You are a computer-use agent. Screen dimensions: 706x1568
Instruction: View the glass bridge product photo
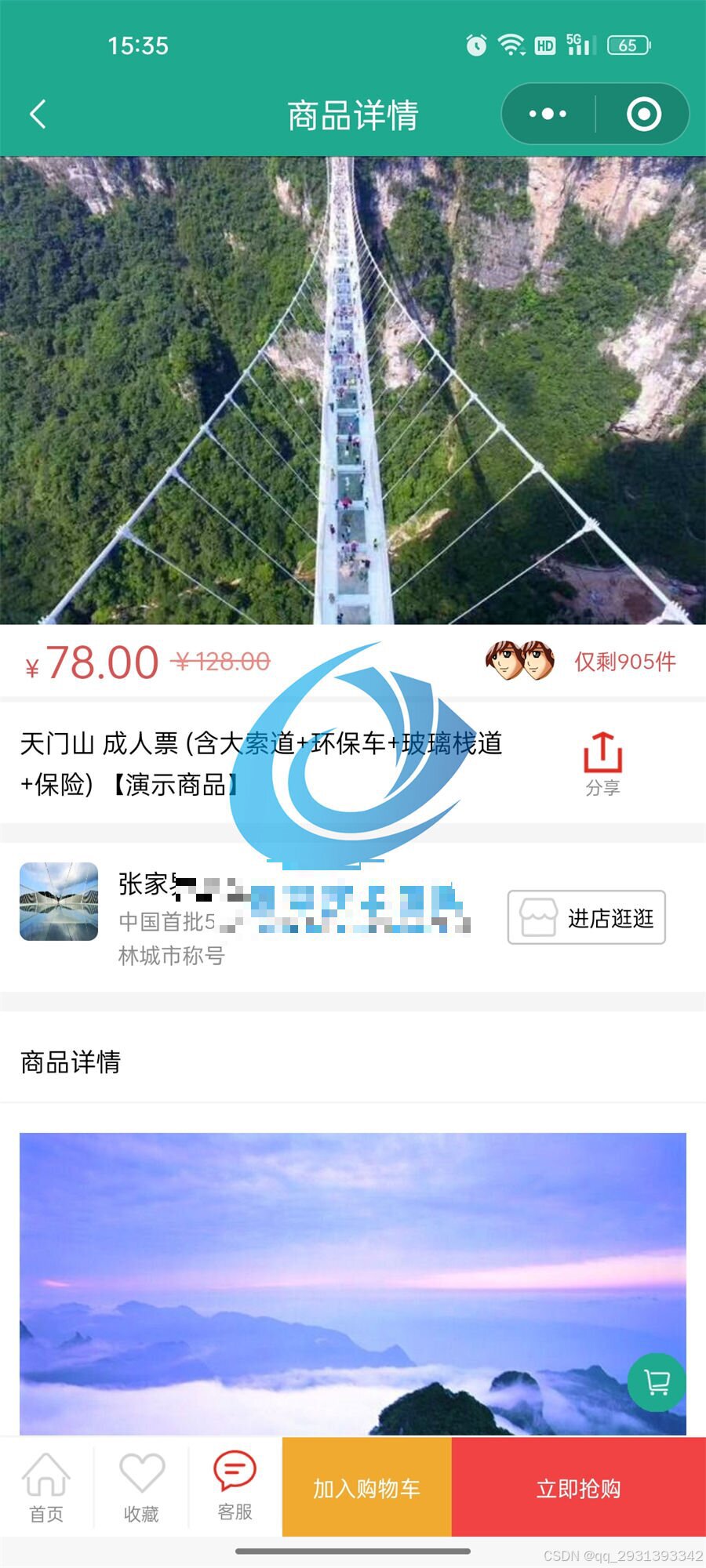tap(353, 390)
